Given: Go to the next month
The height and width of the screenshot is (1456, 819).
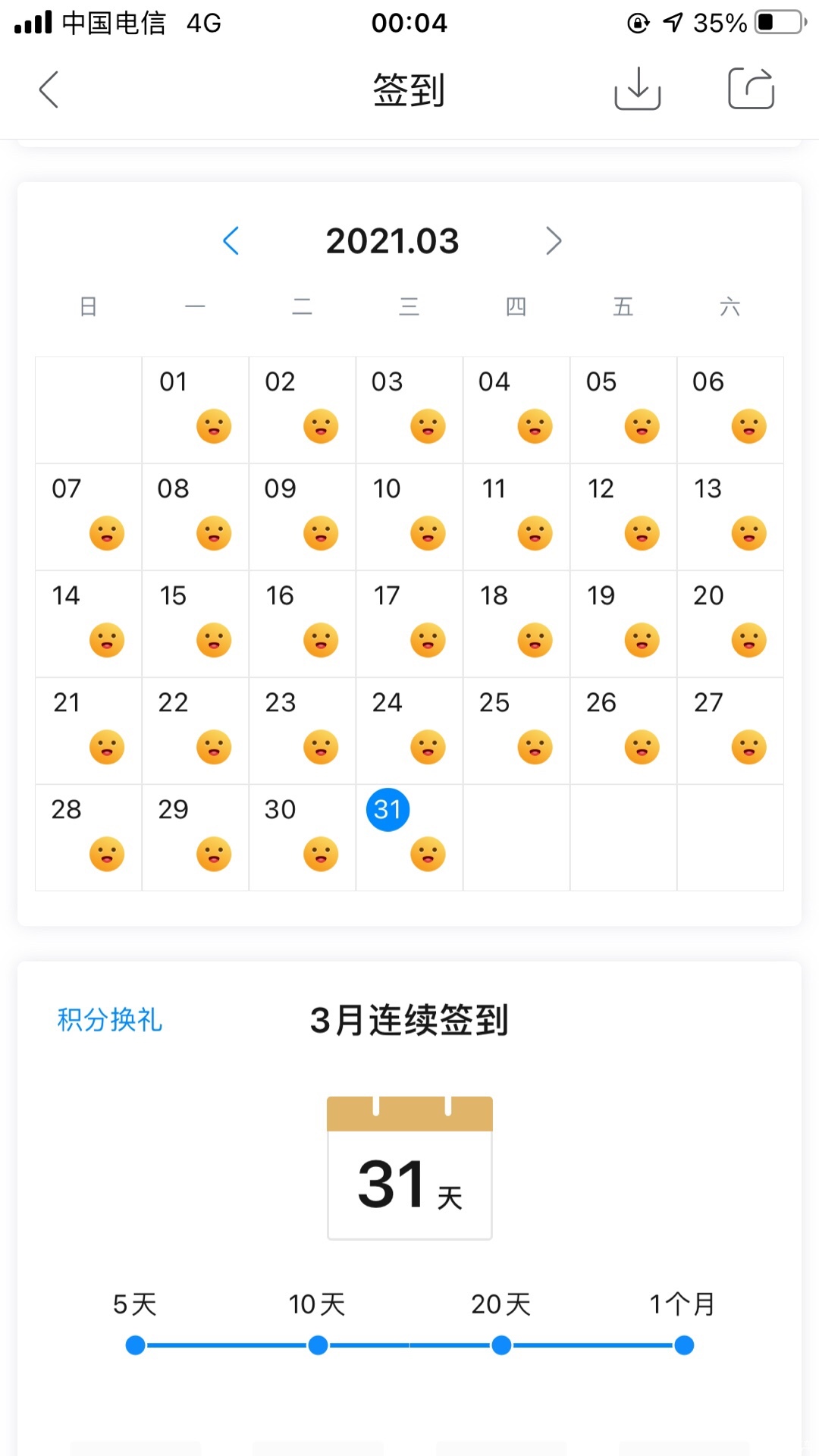Looking at the screenshot, I should 554,241.
